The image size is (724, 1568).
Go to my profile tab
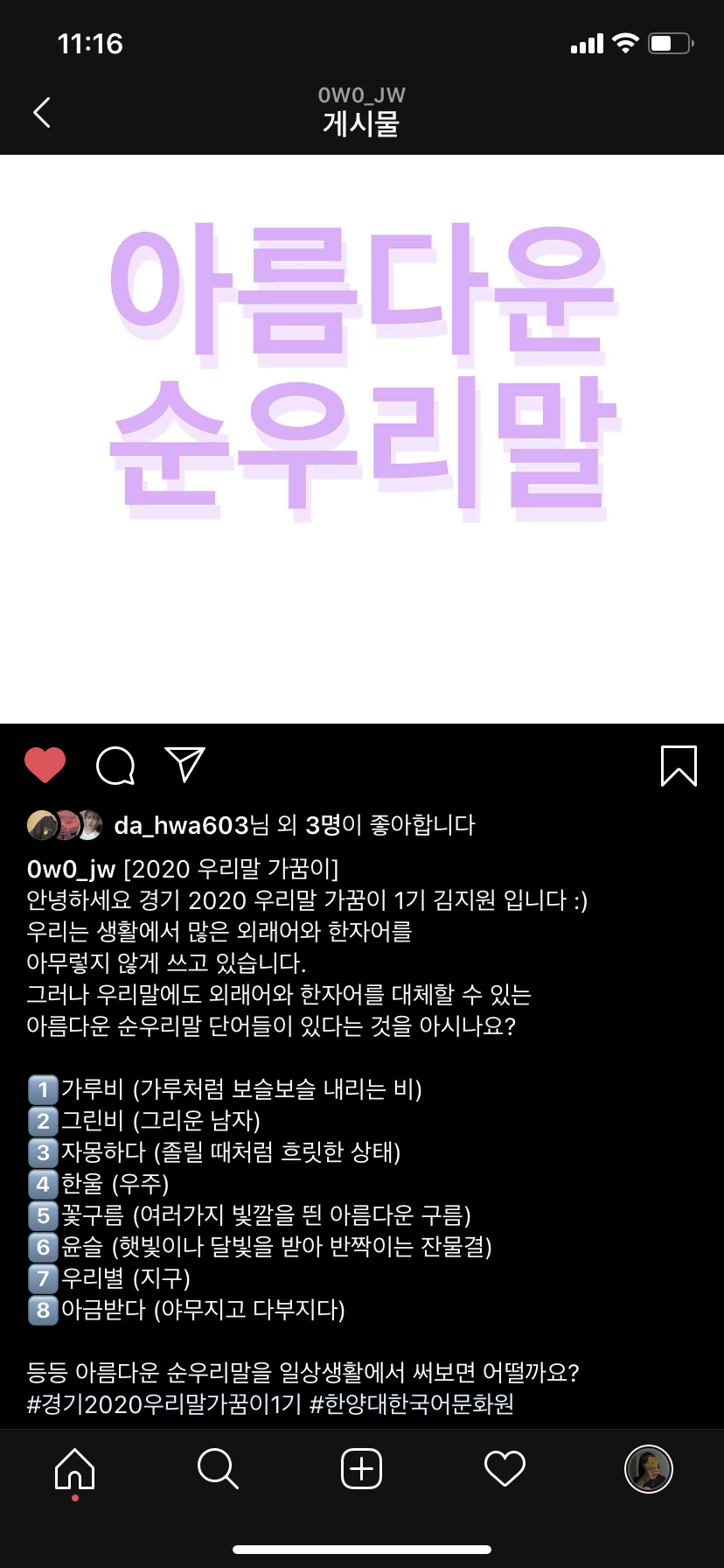pyautogui.click(x=648, y=1468)
